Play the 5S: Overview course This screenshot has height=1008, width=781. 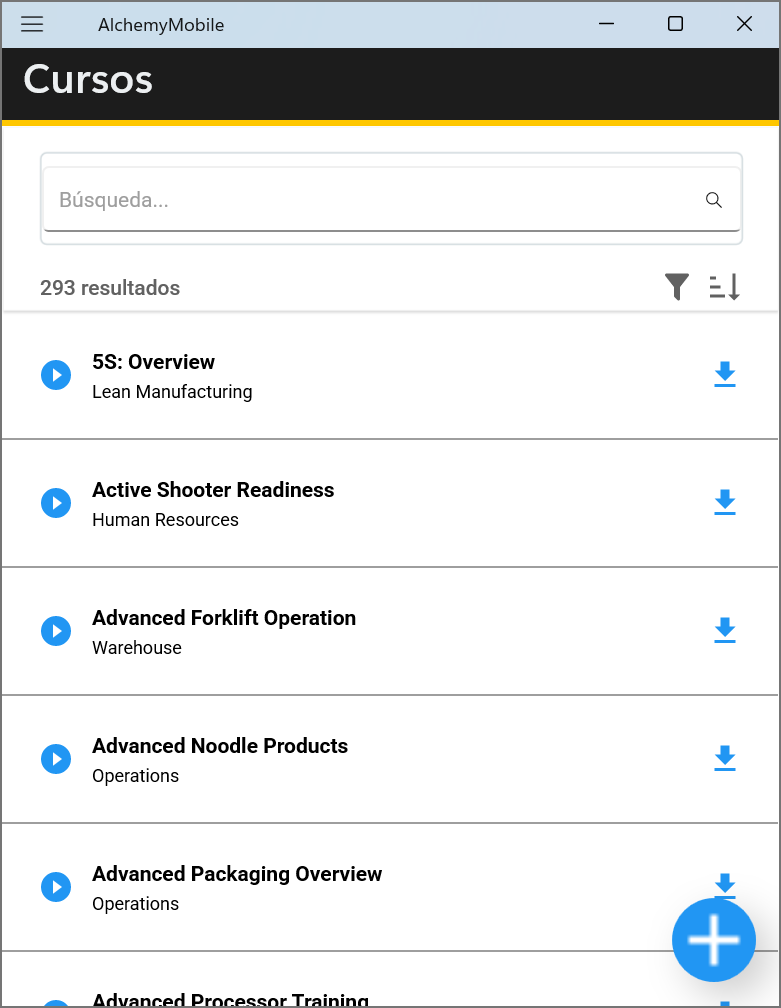click(x=56, y=375)
